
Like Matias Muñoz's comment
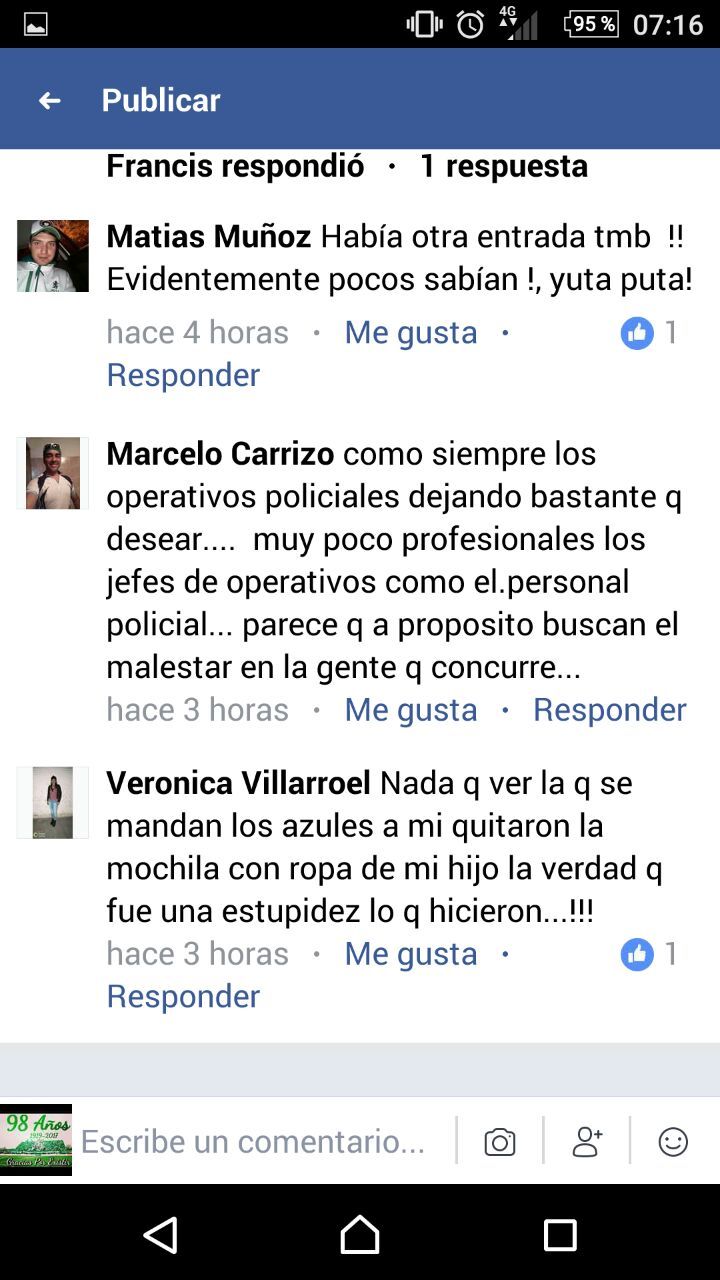pos(411,332)
